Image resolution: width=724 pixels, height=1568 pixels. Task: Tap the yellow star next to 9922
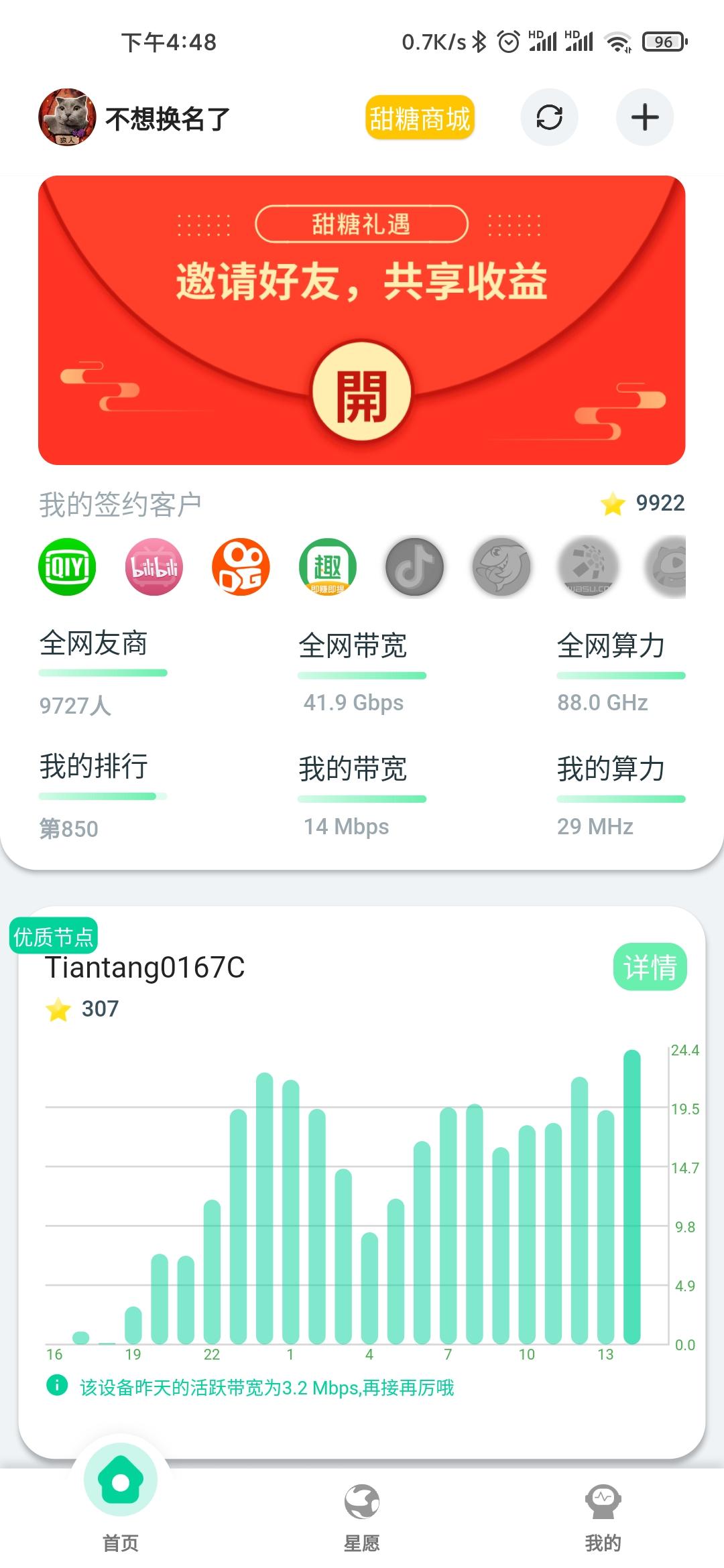[611, 504]
